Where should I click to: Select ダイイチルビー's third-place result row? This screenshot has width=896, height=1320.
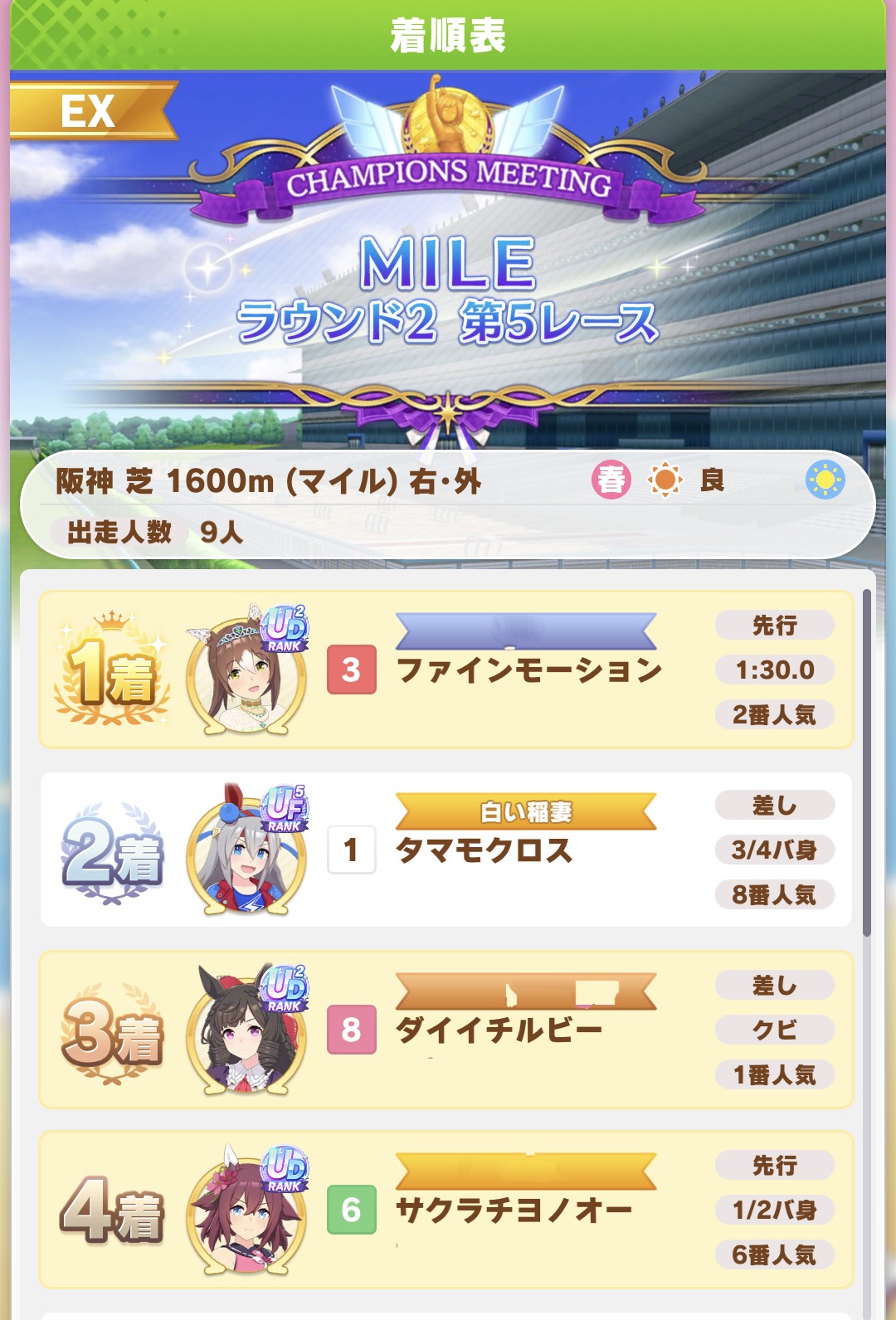446,1030
